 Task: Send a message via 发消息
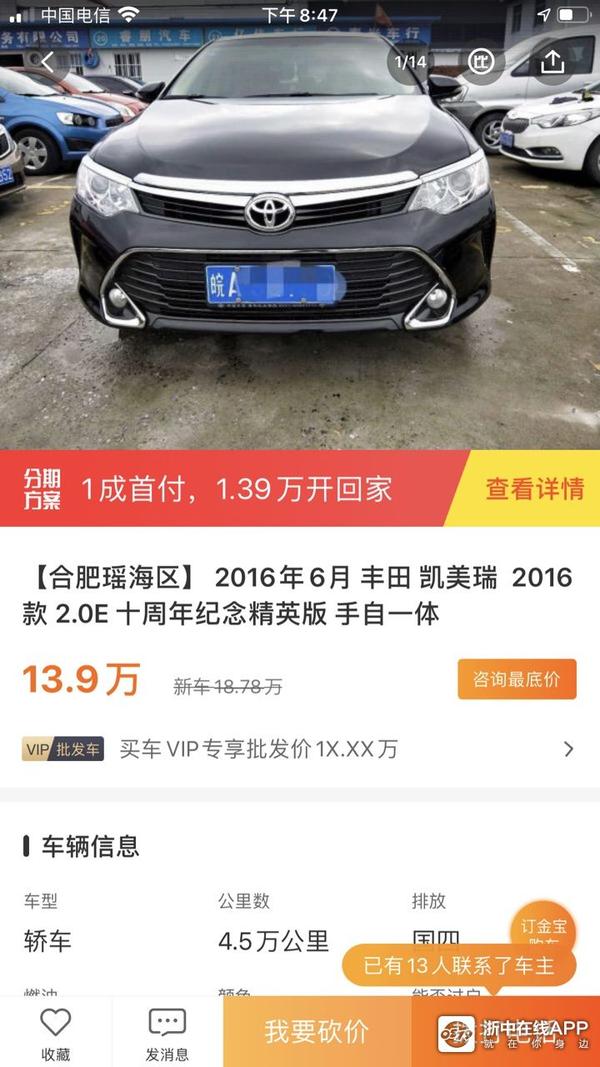(x=167, y=1033)
